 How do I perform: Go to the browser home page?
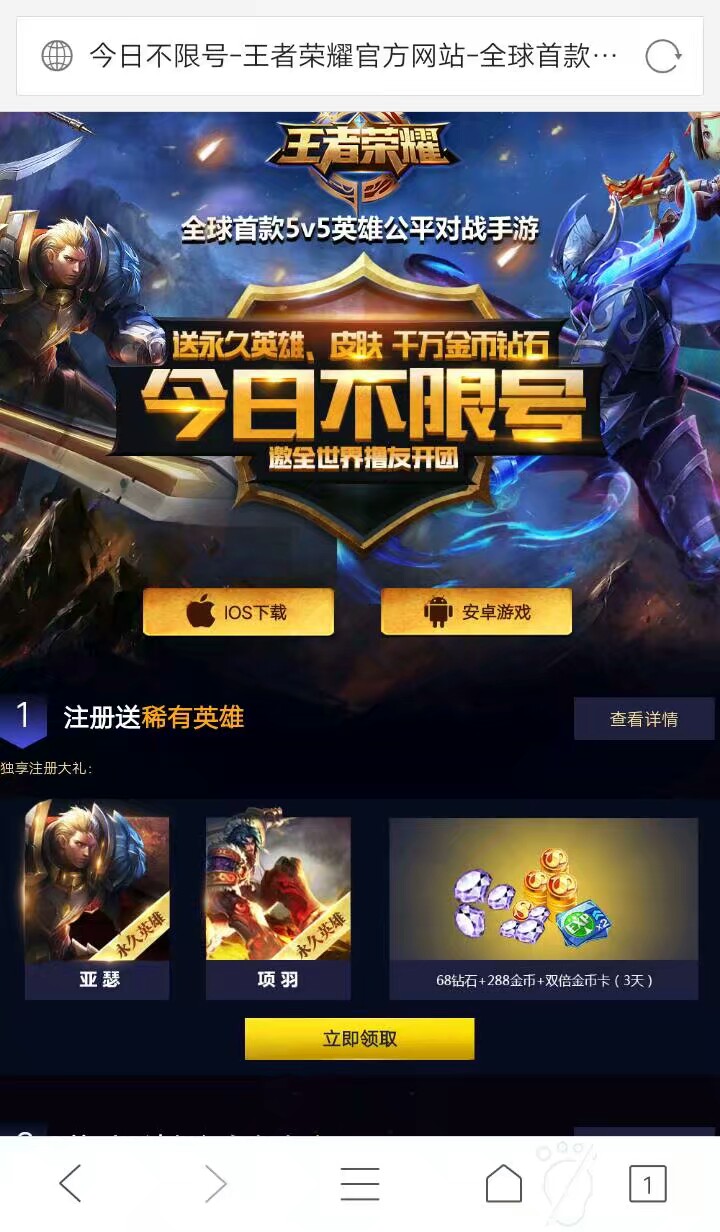[x=503, y=1185]
